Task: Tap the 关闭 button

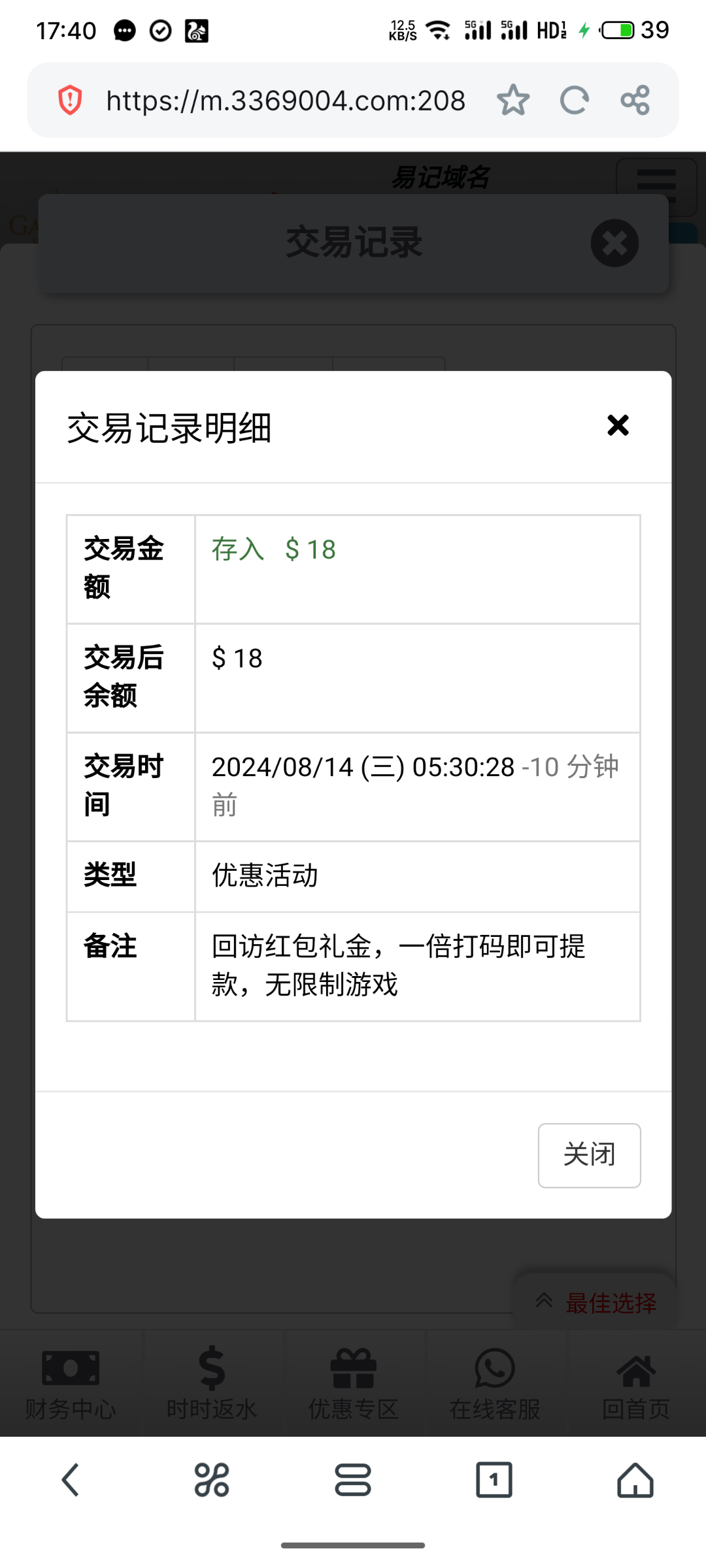Action: click(589, 1155)
